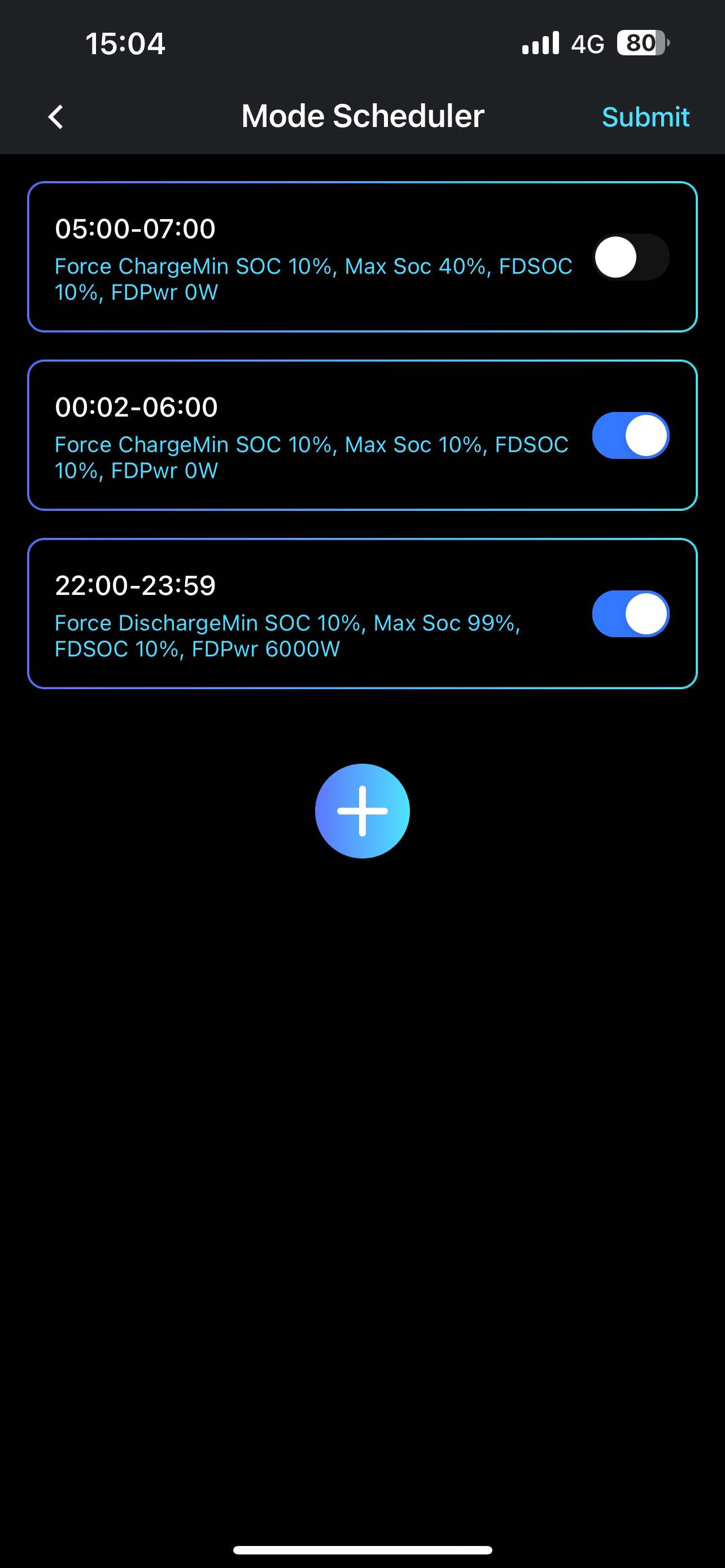Enable the 05:00-07:00 schedule toggle

(x=631, y=257)
